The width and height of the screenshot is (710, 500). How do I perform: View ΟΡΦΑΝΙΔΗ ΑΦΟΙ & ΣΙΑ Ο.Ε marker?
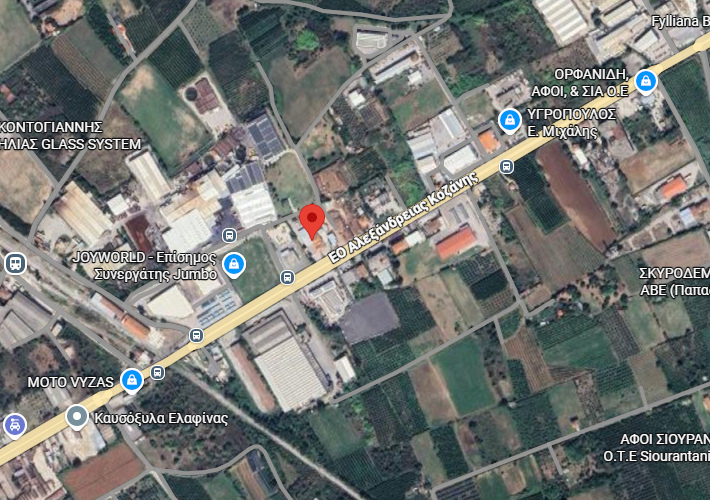point(646,81)
